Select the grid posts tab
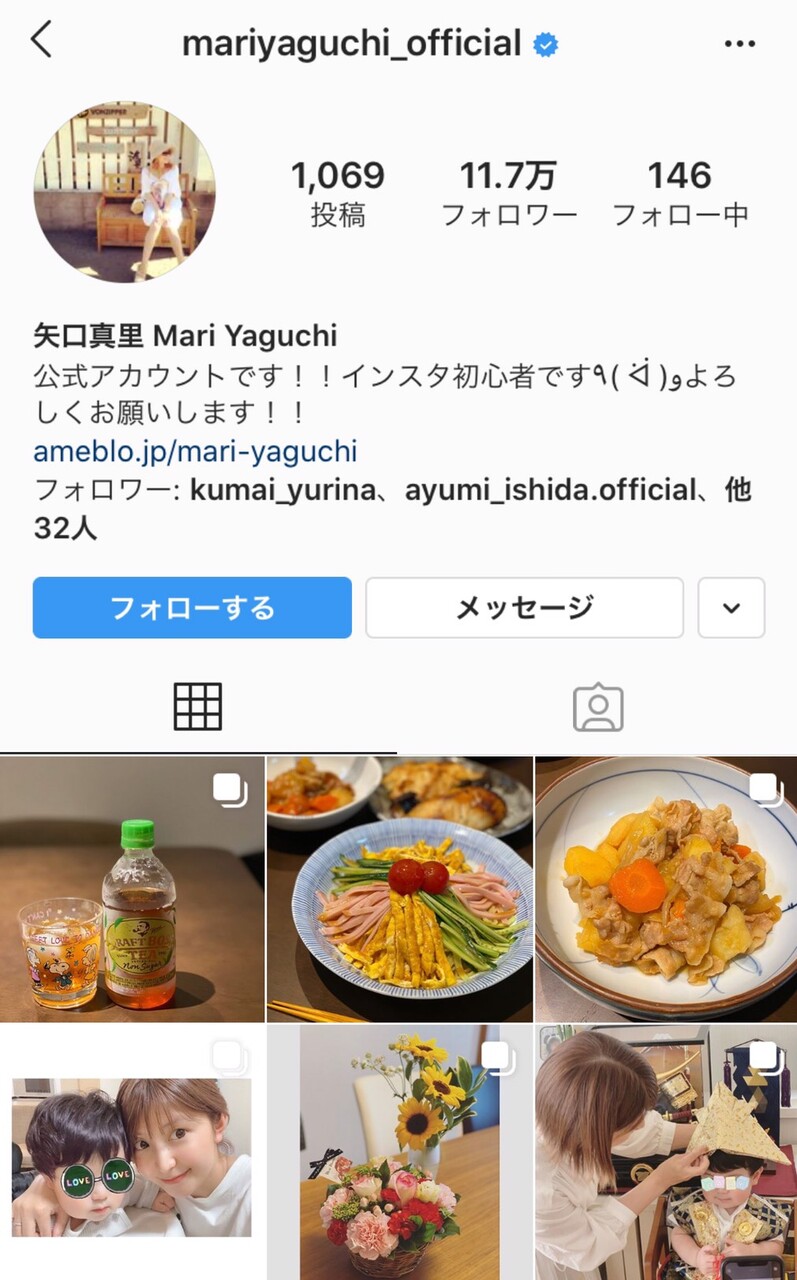This screenshot has width=797, height=1280. click(x=198, y=707)
